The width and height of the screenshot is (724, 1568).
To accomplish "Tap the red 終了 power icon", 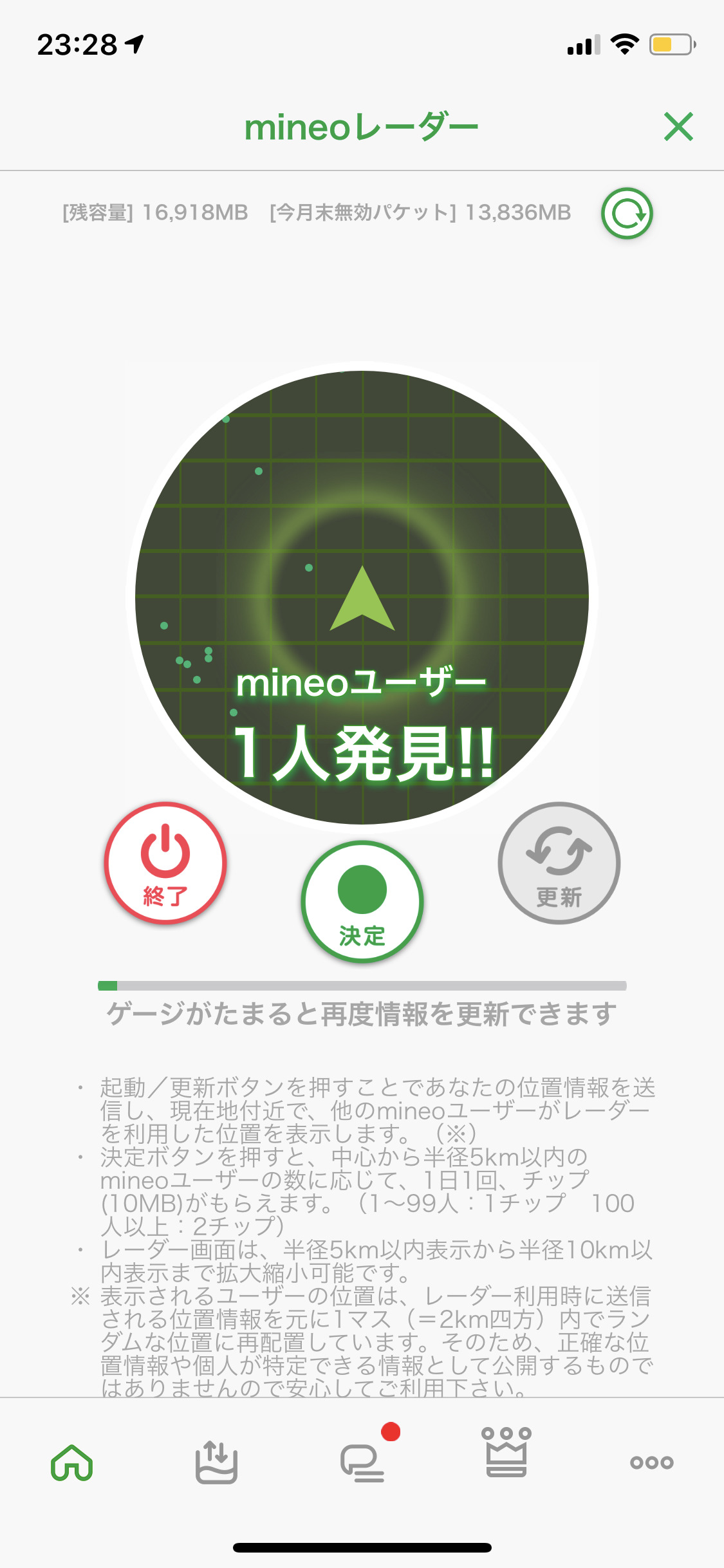I will click(x=165, y=864).
